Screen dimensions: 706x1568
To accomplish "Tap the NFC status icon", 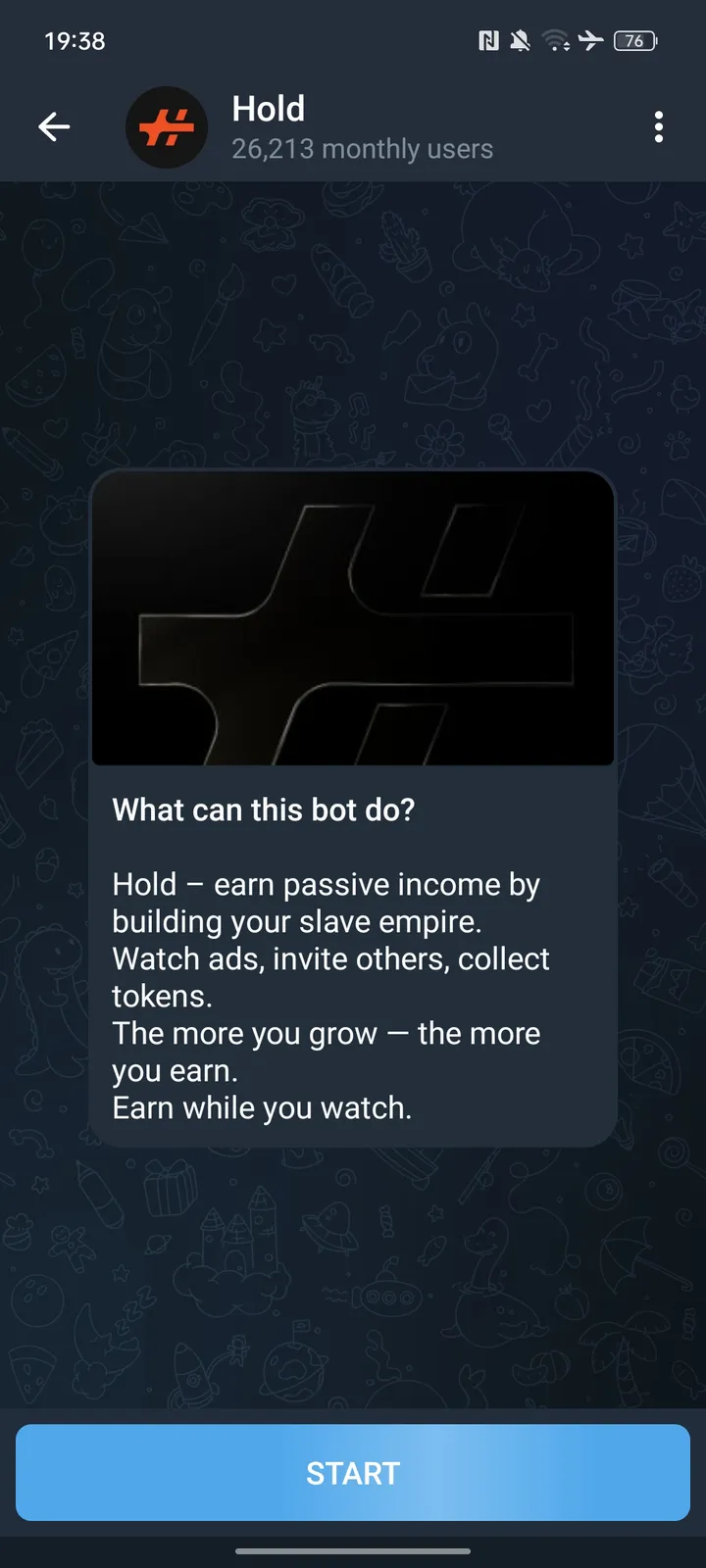I will (x=485, y=41).
